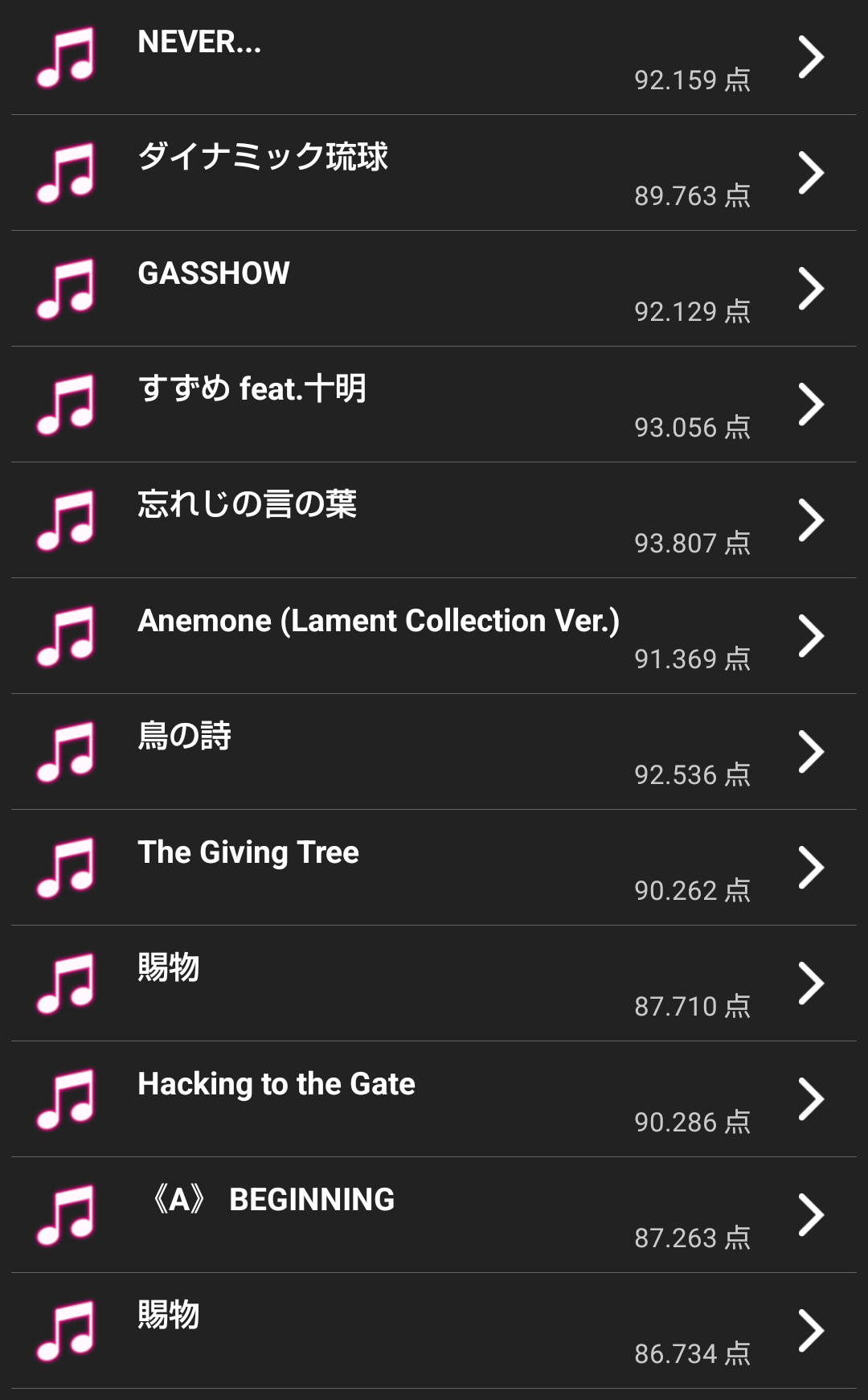Open ダイナミック琉球 score details

(x=434, y=173)
